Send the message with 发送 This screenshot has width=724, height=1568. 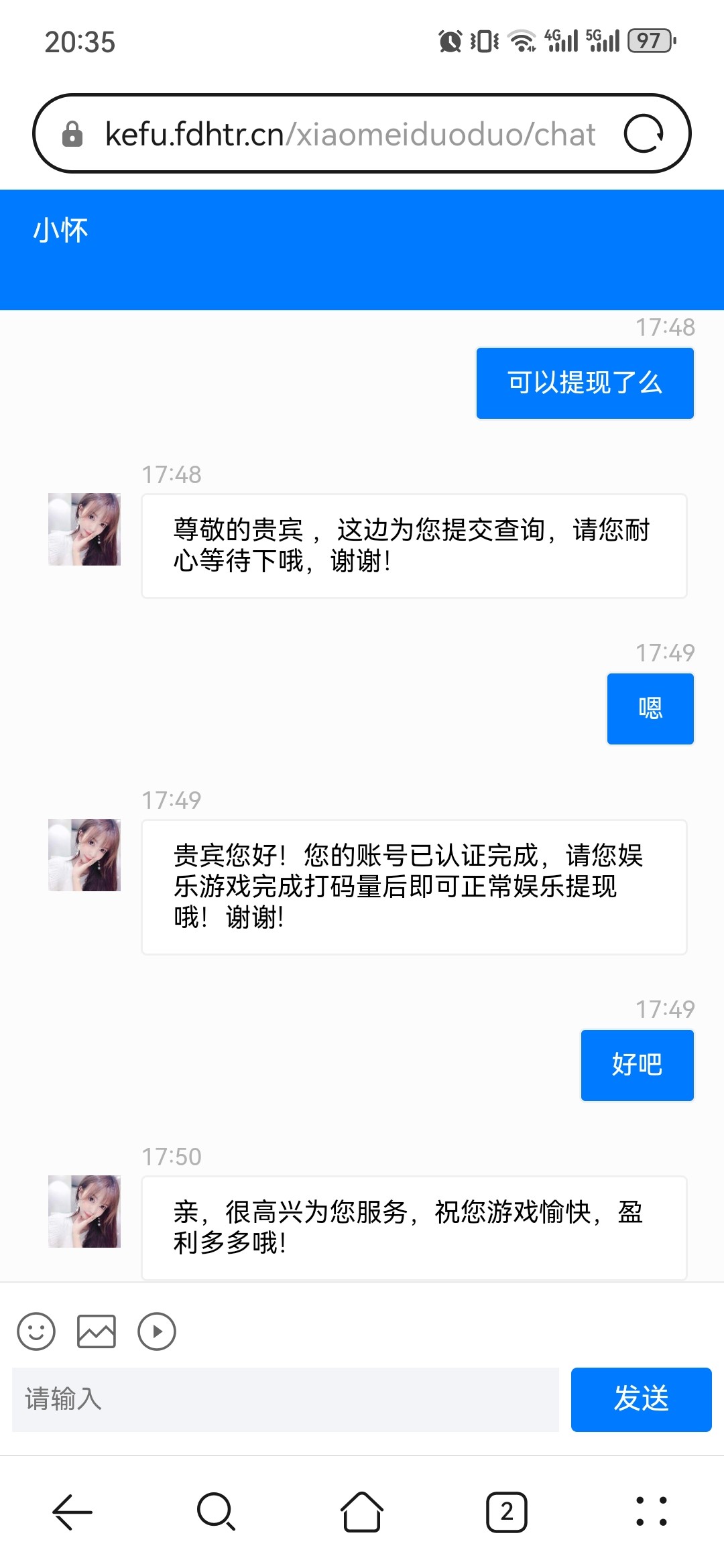tap(641, 1399)
